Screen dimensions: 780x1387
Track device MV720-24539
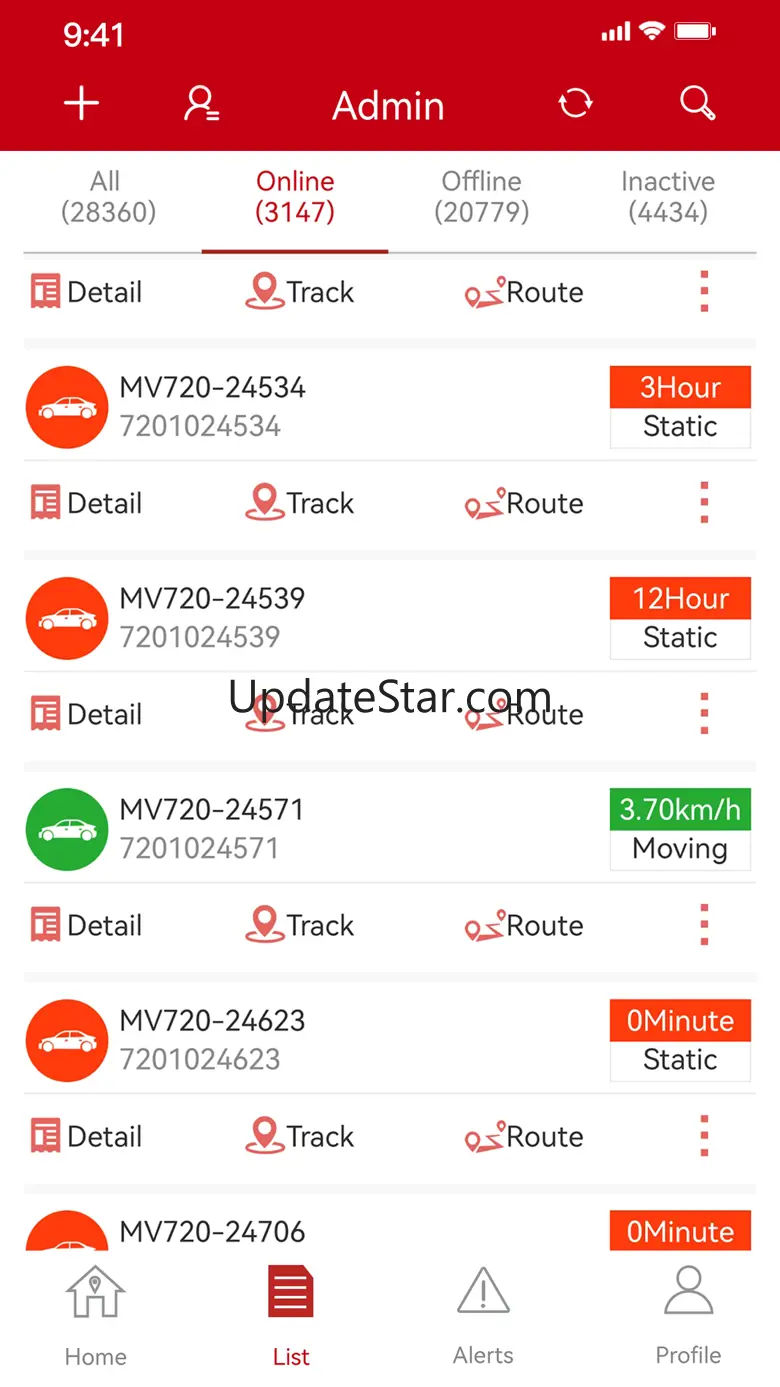[300, 714]
